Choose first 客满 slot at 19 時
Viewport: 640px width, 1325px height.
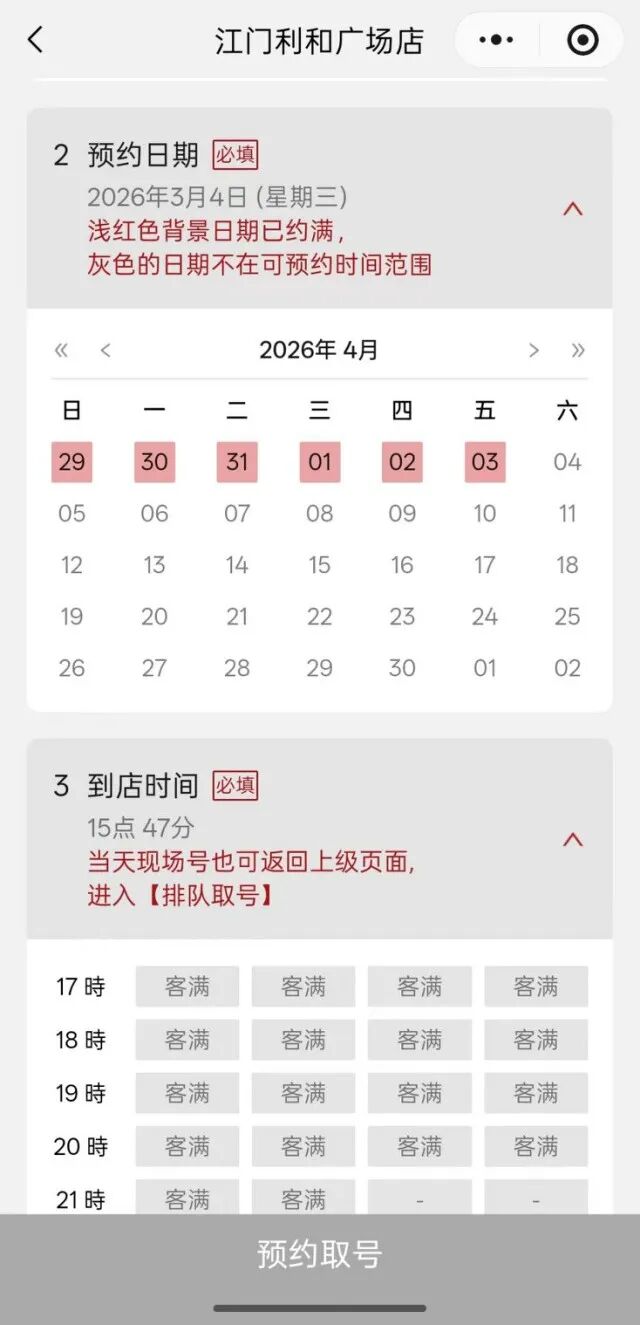[x=187, y=1093]
